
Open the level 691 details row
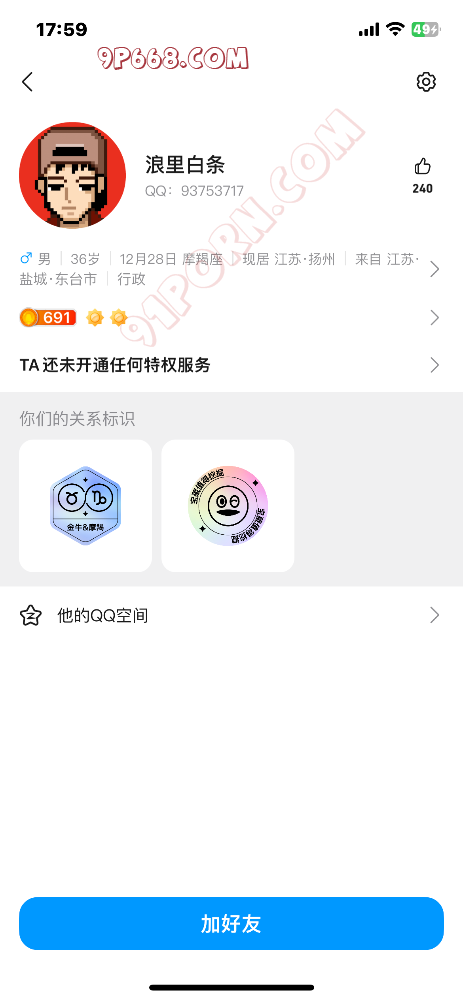click(232, 317)
